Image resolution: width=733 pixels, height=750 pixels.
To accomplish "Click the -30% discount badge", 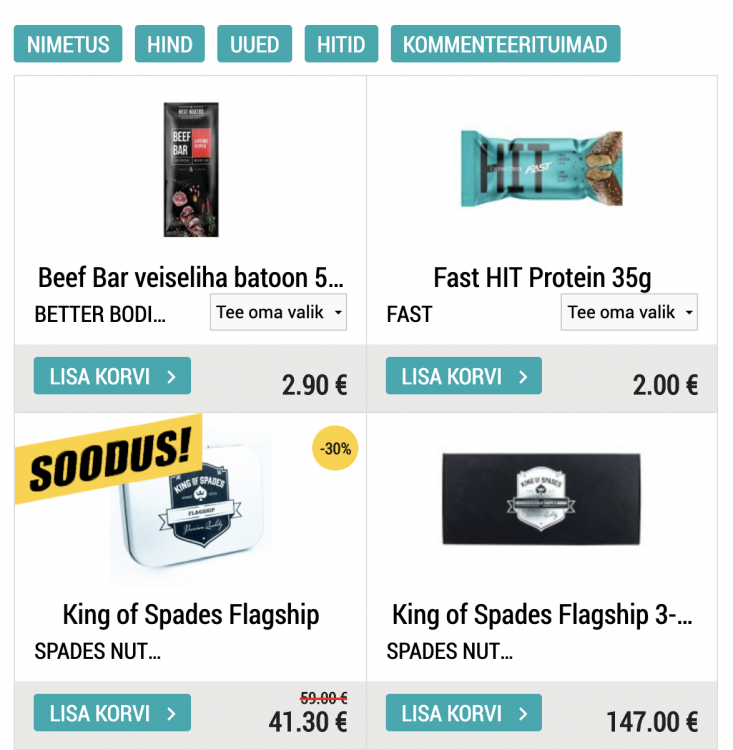I will (x=333, y=448).
